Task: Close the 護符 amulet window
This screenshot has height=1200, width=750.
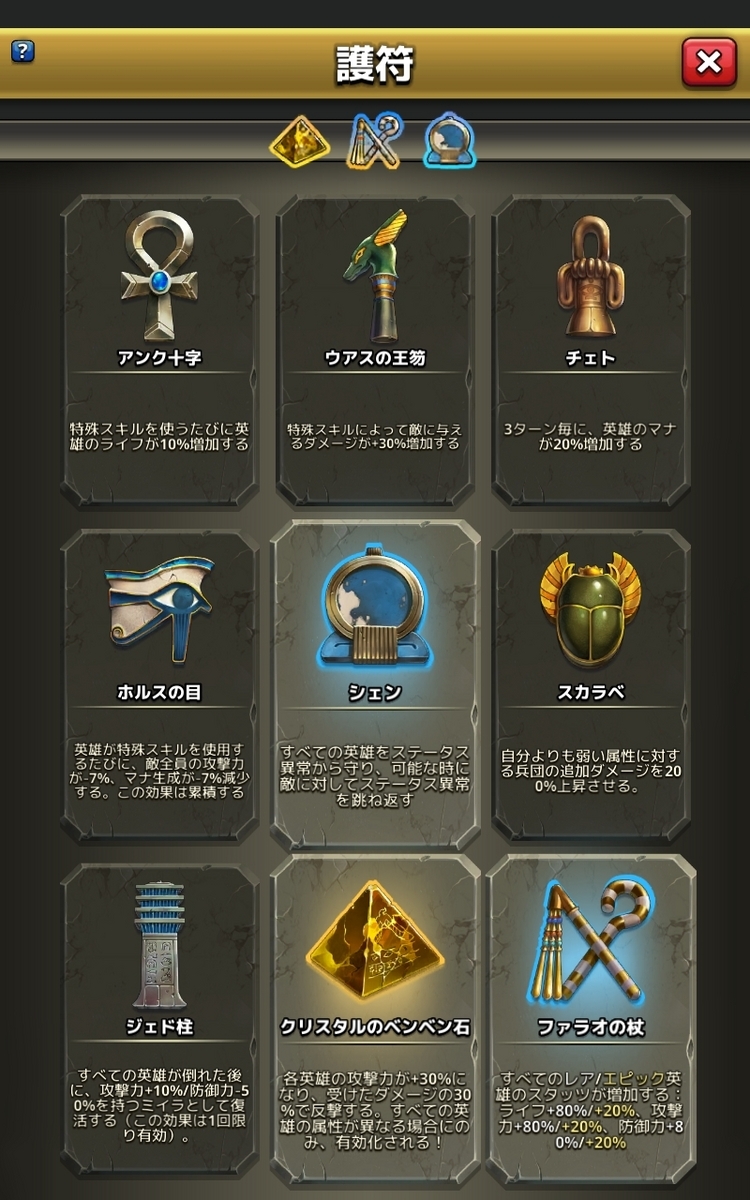Action: (708, 63)
